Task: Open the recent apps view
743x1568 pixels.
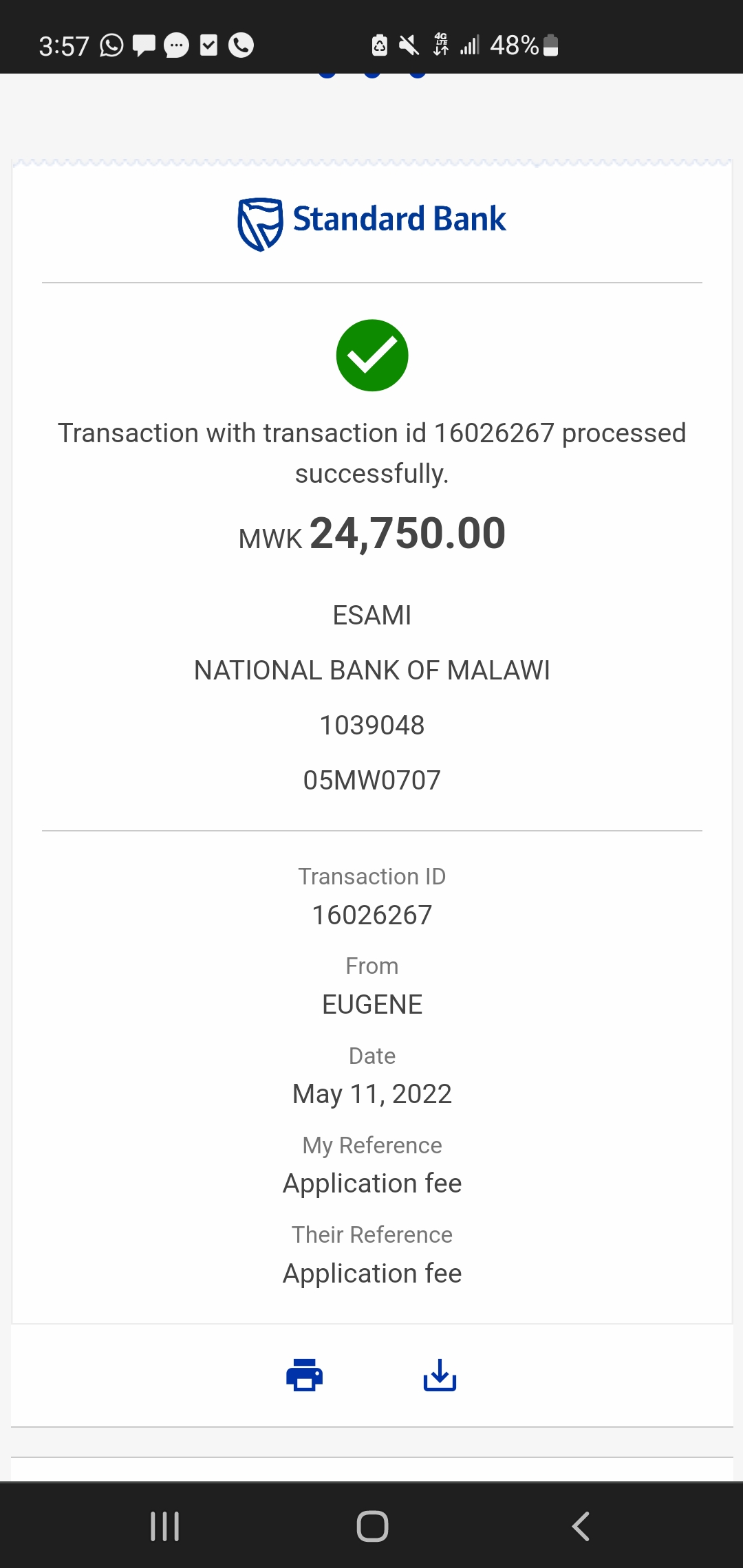Action: pos(164,1526)
